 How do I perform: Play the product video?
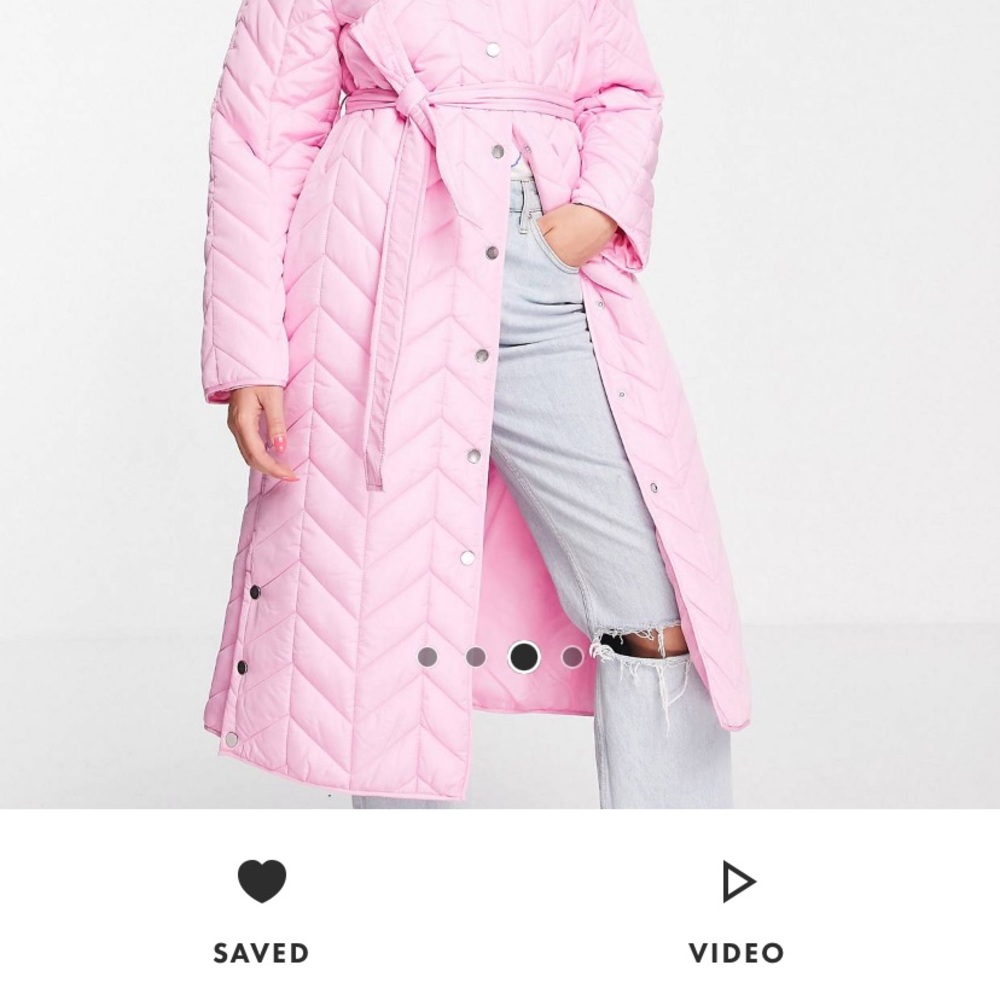click(x=737, y=882)
